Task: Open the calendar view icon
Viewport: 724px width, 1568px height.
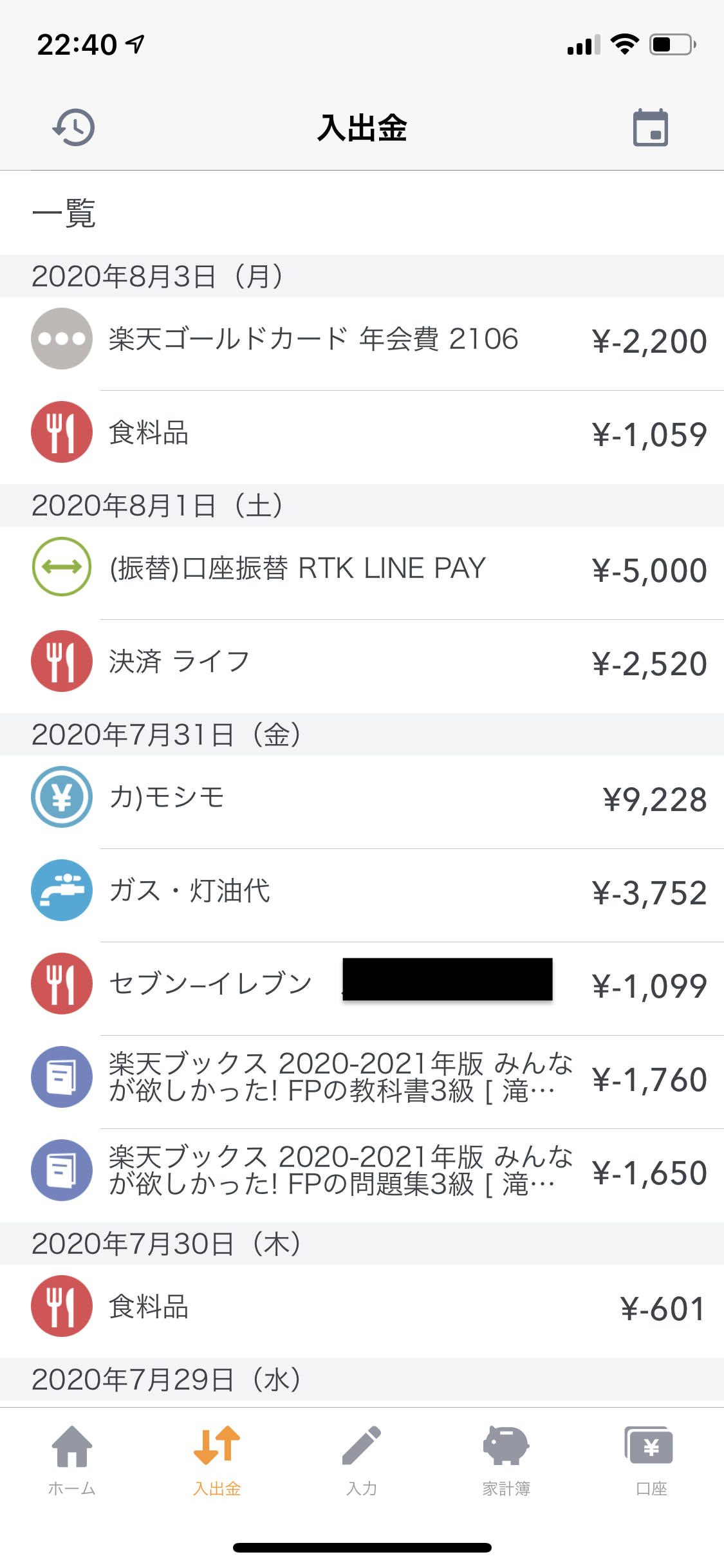Action: pyautogui.click(x=650, y=127)
